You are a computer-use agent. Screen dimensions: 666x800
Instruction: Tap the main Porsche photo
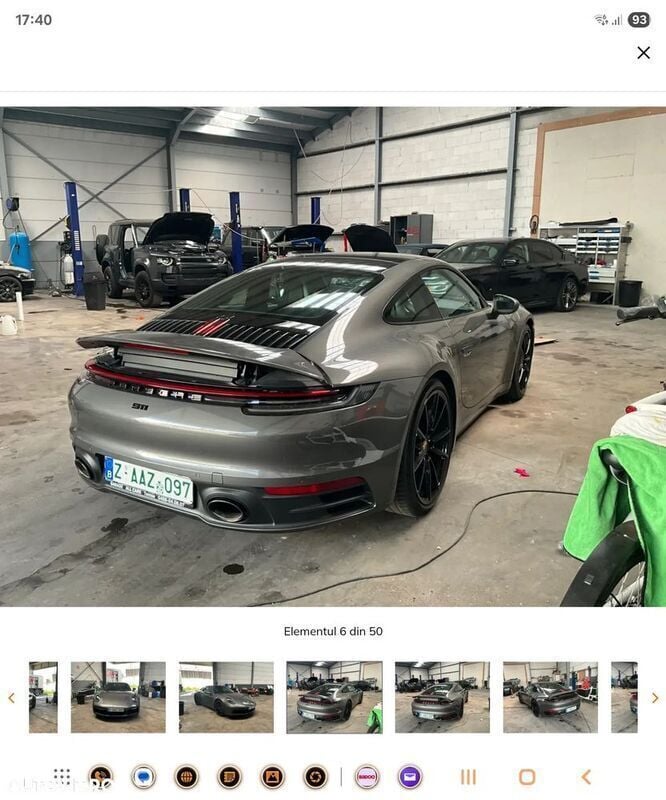333,356
